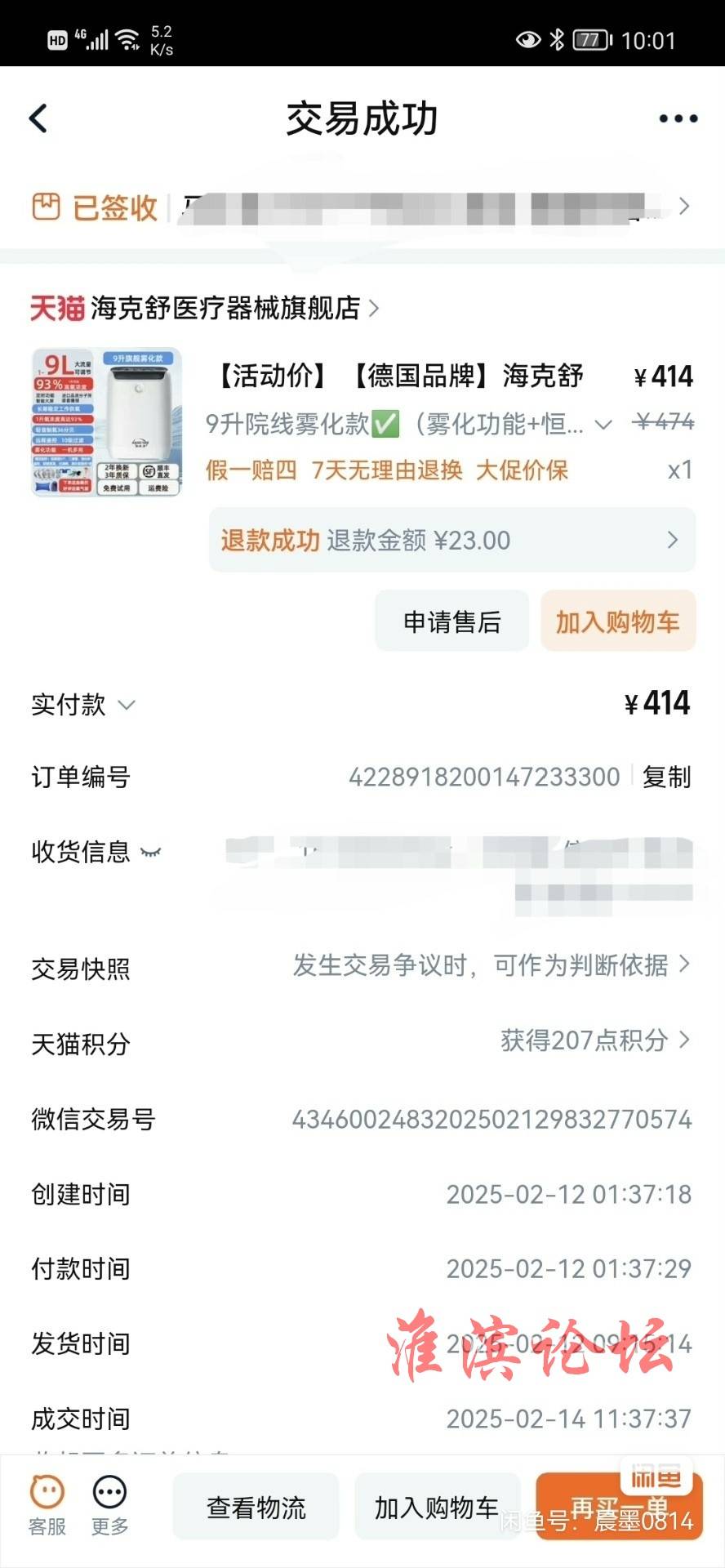Tap 申请售后 to request after-sales service
Viewport: 725px width, 1568px height.
coord(451,622)
